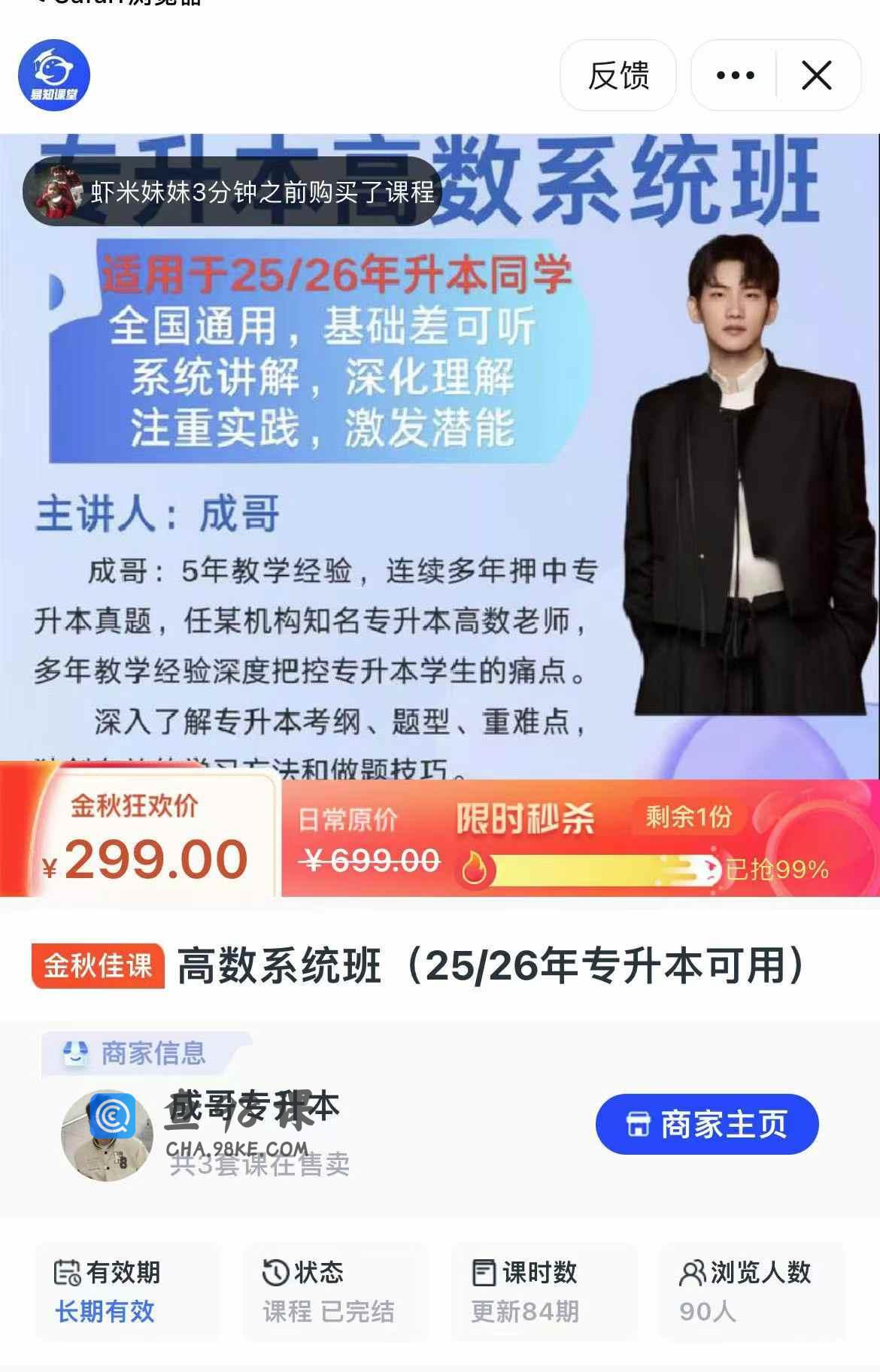880x1372 pixels.
Task: Open the three-dot more options menu
Action: [x=735, y=75]
